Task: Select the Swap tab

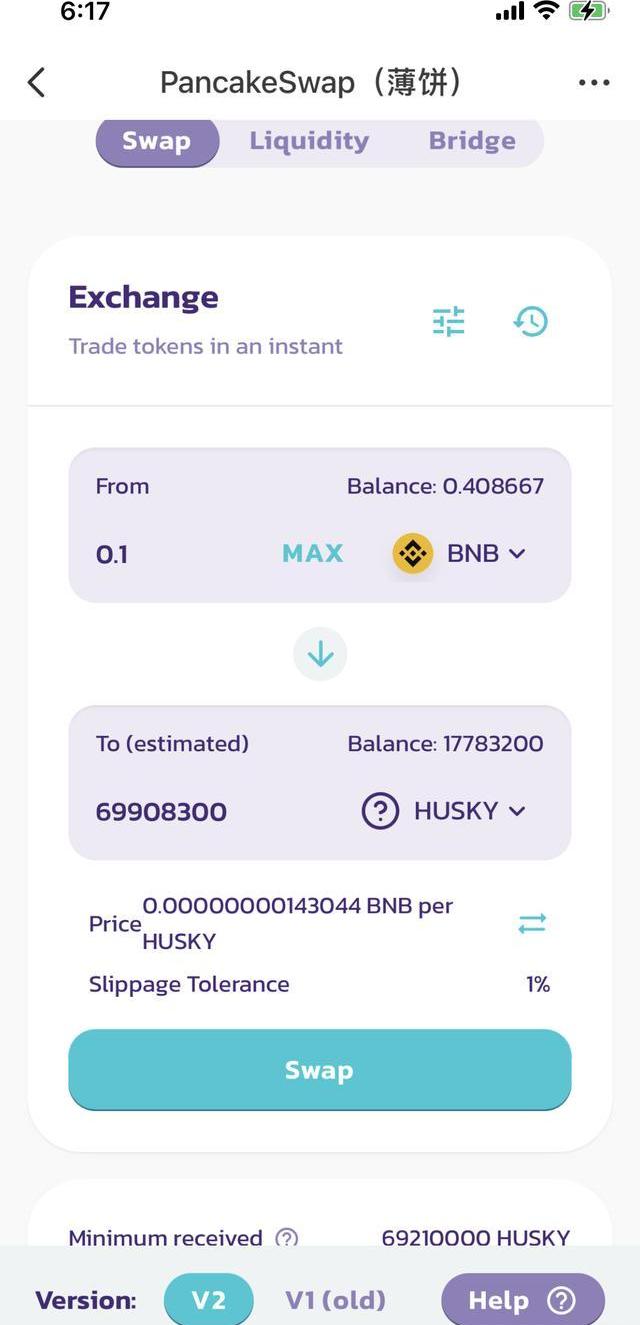Action: [x=157, y=141]
